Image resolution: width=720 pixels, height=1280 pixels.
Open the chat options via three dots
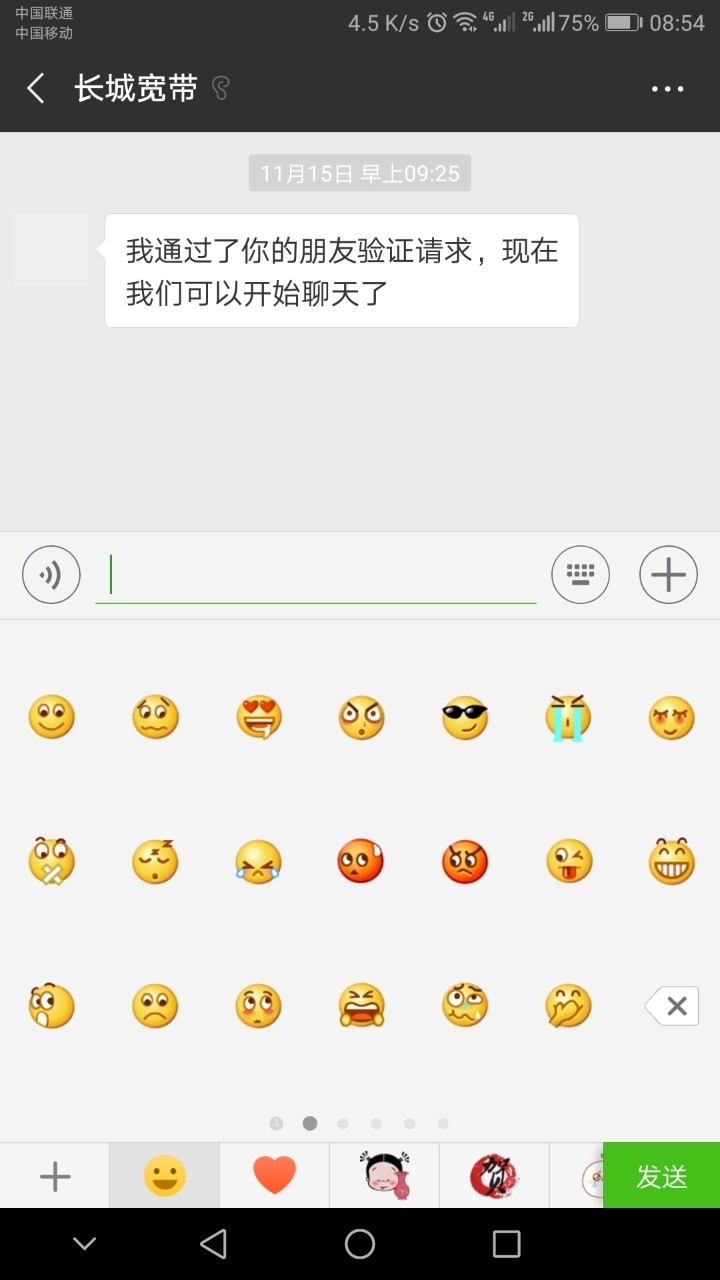click(666, 88)
